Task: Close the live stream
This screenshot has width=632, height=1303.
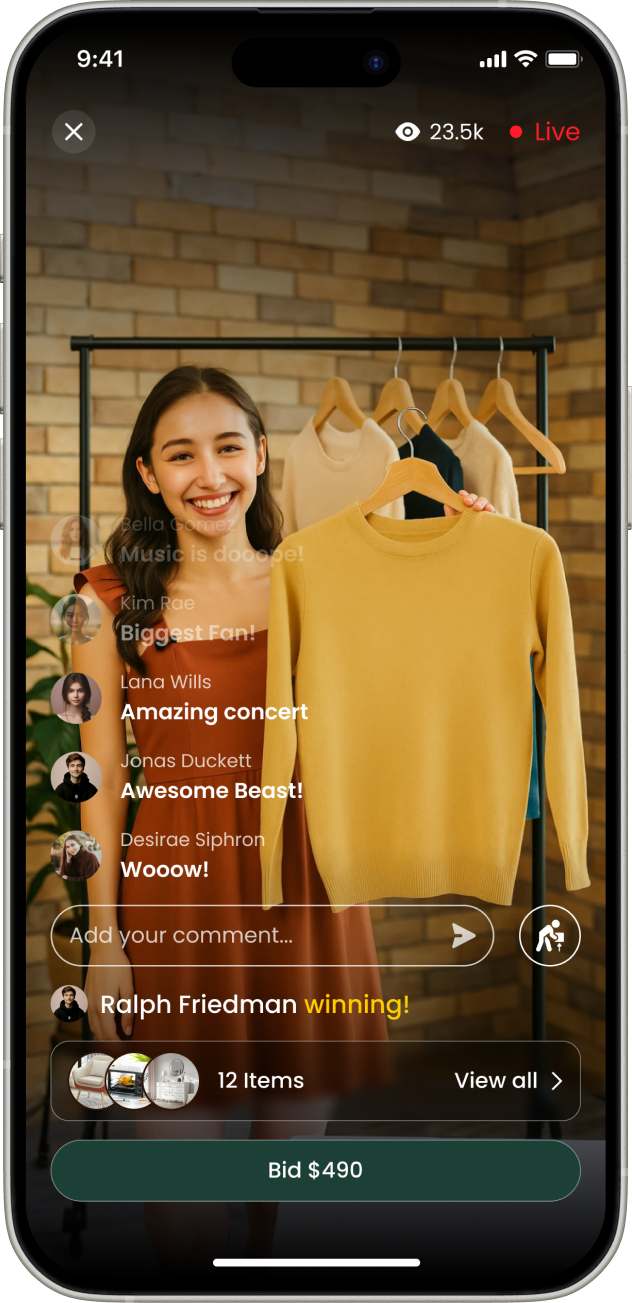Action: tap(74, 132)
